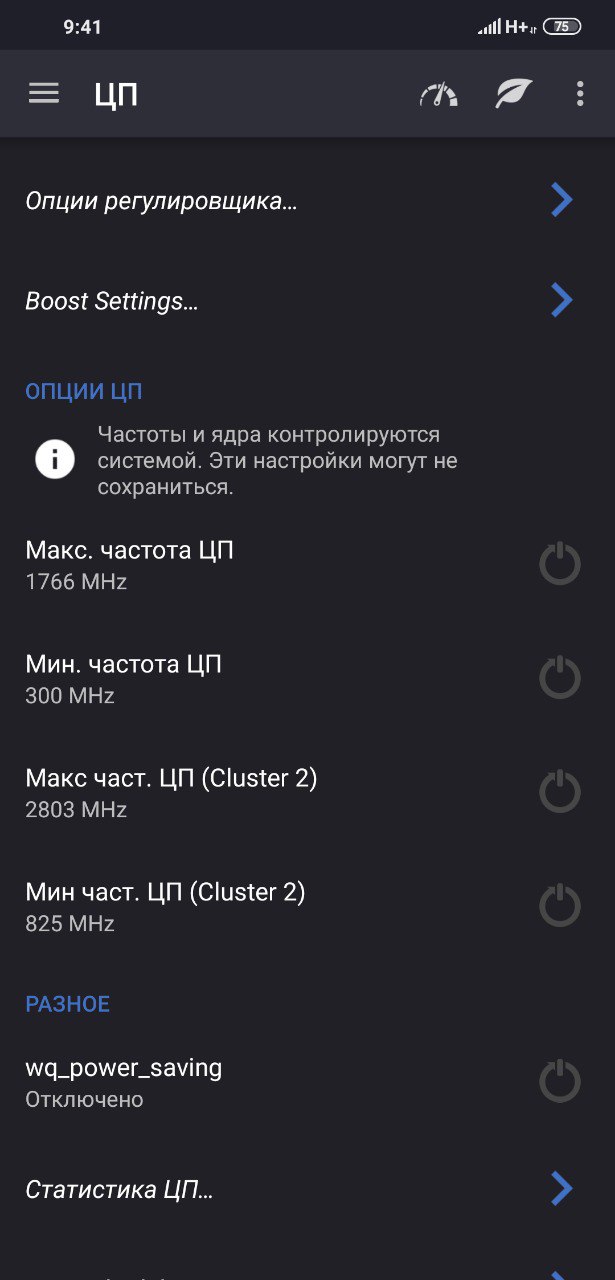This screenshot has height=1280, width=615.
Task: Toggle apply-on-boot for Мин част. ЦП (Cluster 2)
Action: 560,906
